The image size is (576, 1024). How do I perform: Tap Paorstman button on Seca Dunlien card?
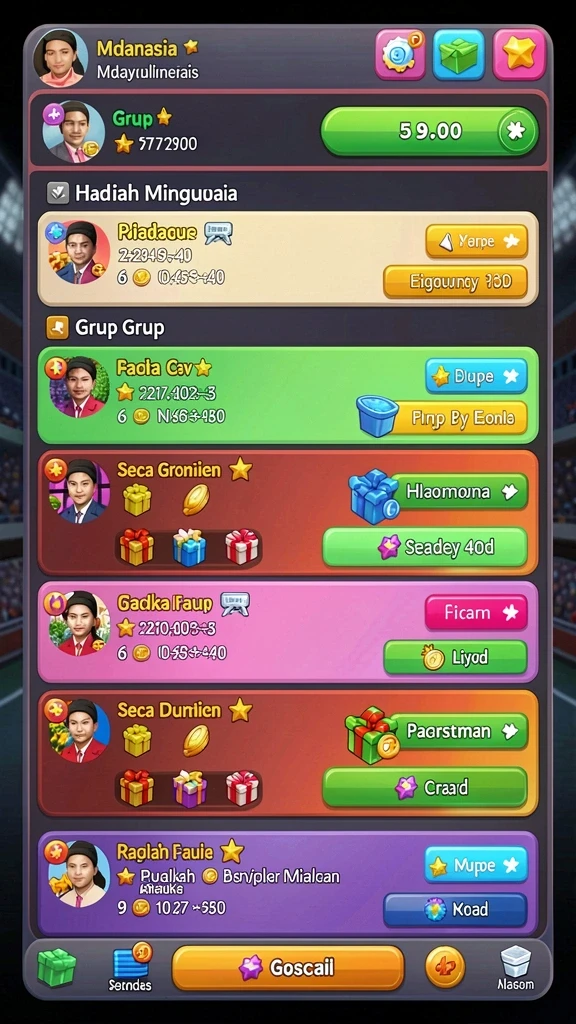[x=458, y=731]
